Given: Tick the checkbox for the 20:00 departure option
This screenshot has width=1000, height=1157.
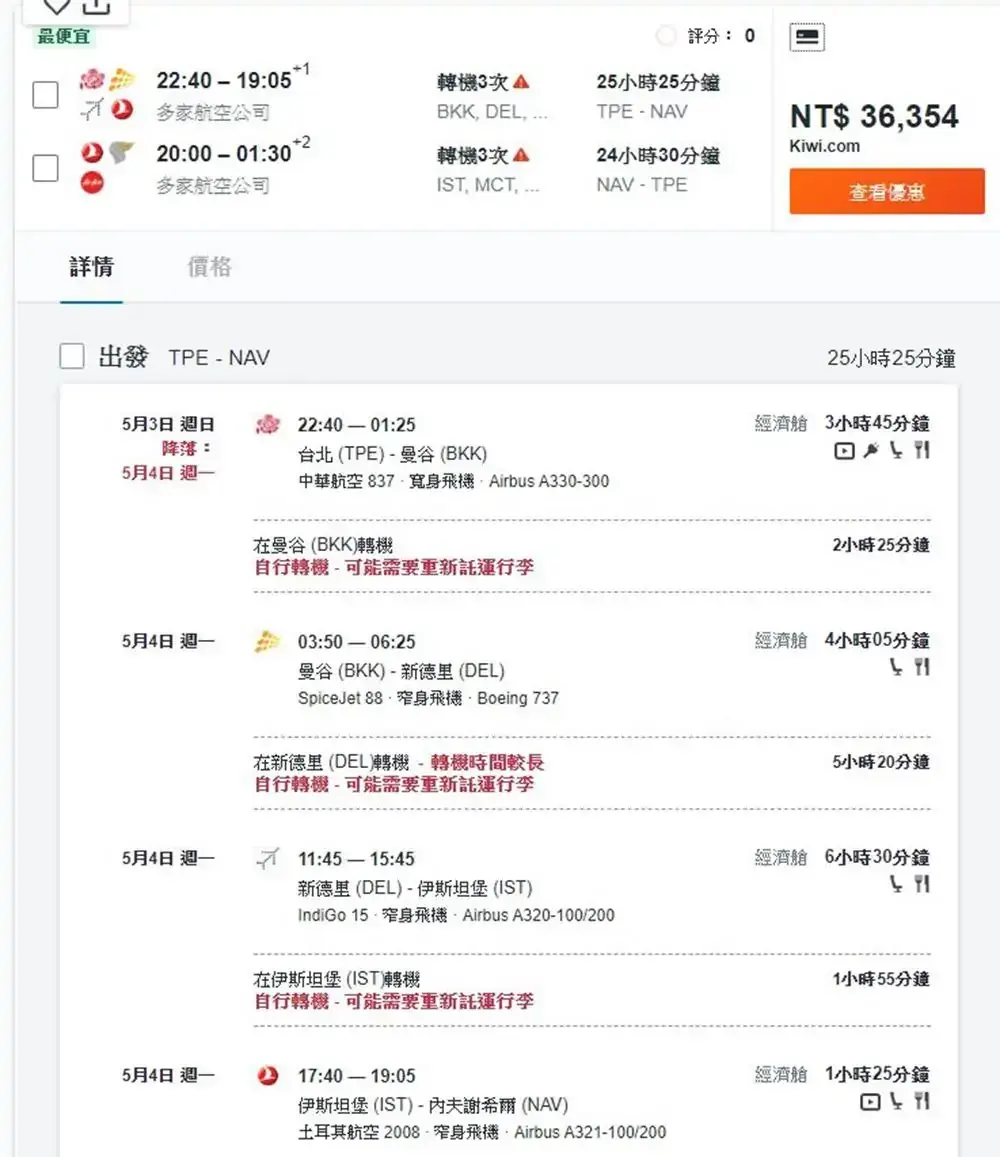Looking at the screenshot, I should pos(44,168).
